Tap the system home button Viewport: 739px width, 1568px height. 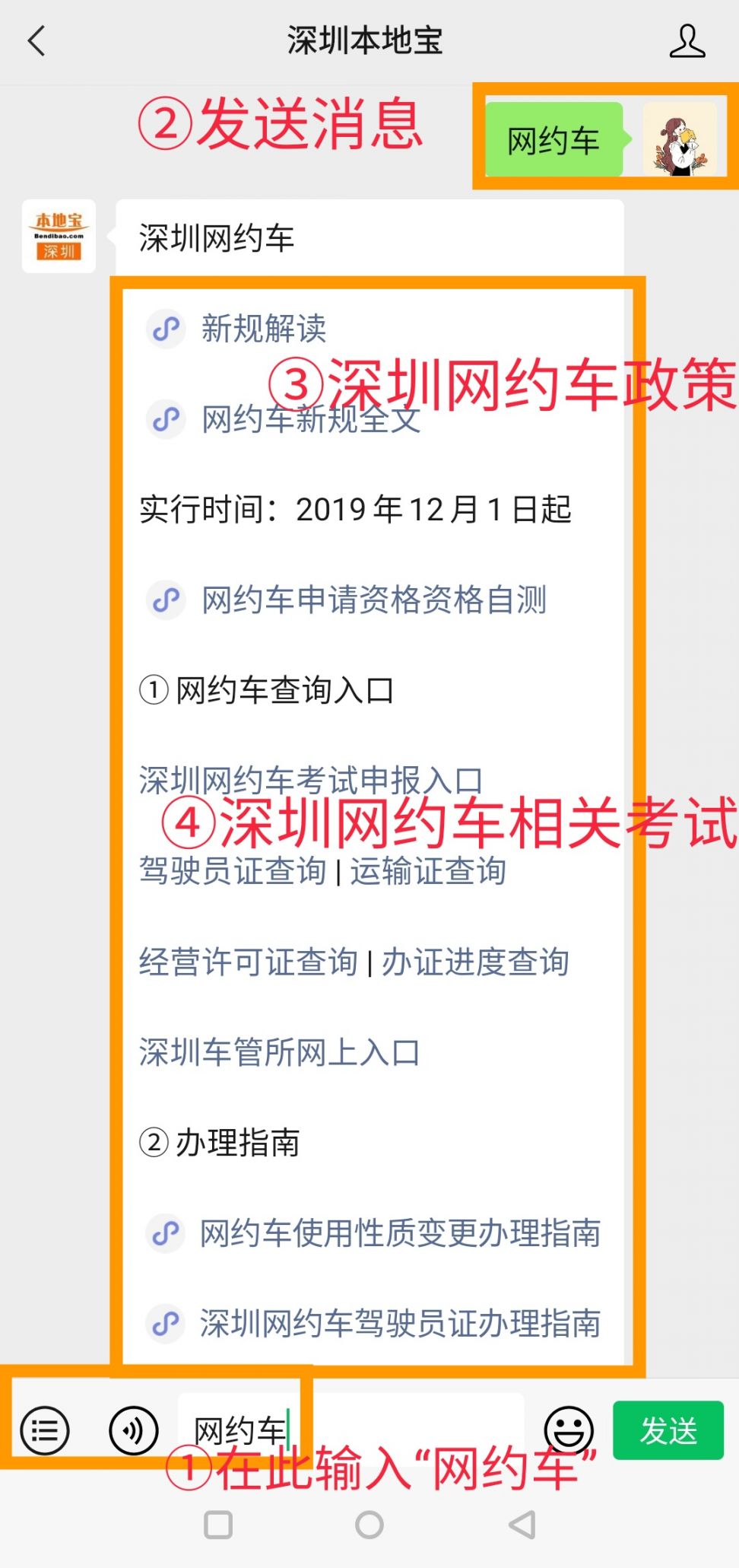click(369, 1525)
